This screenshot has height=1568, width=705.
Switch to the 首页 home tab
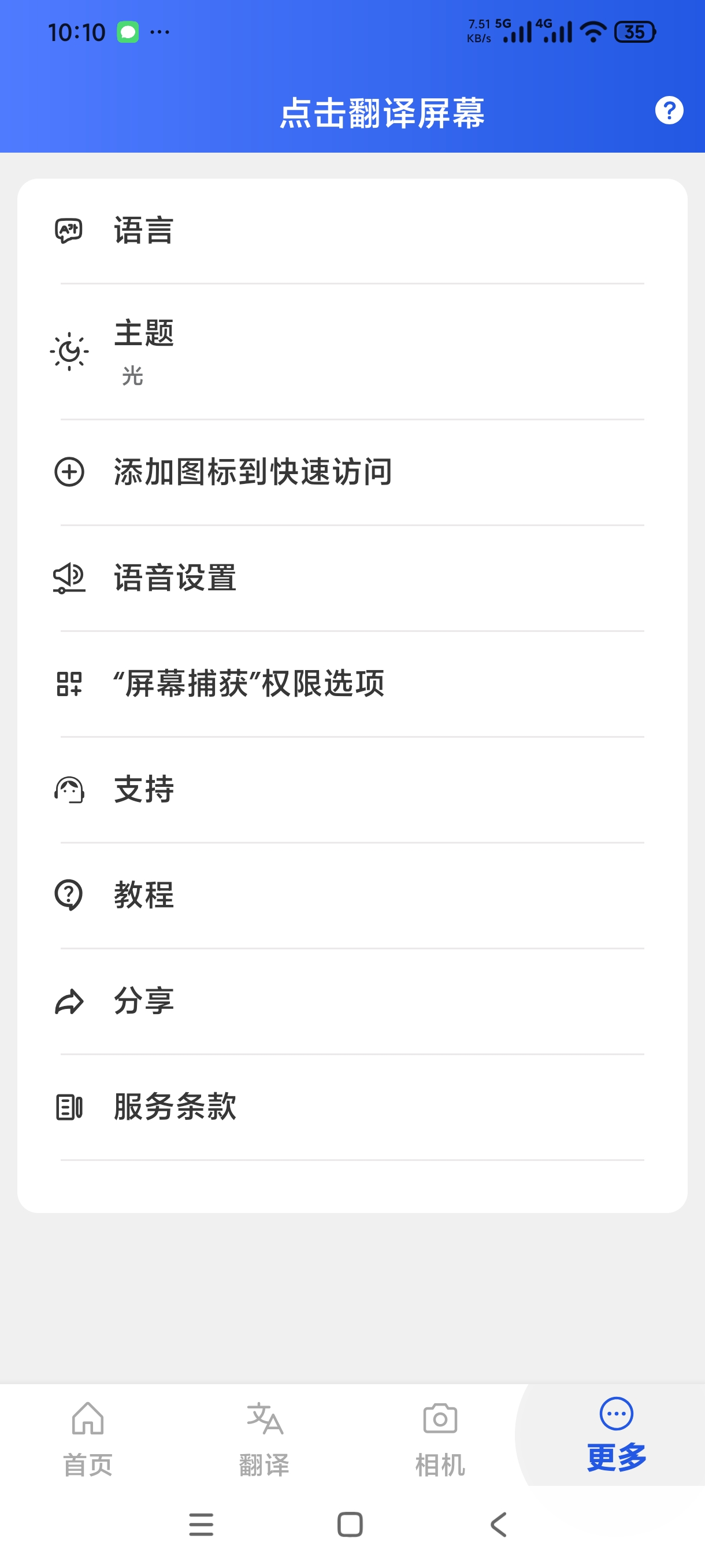88,1439
